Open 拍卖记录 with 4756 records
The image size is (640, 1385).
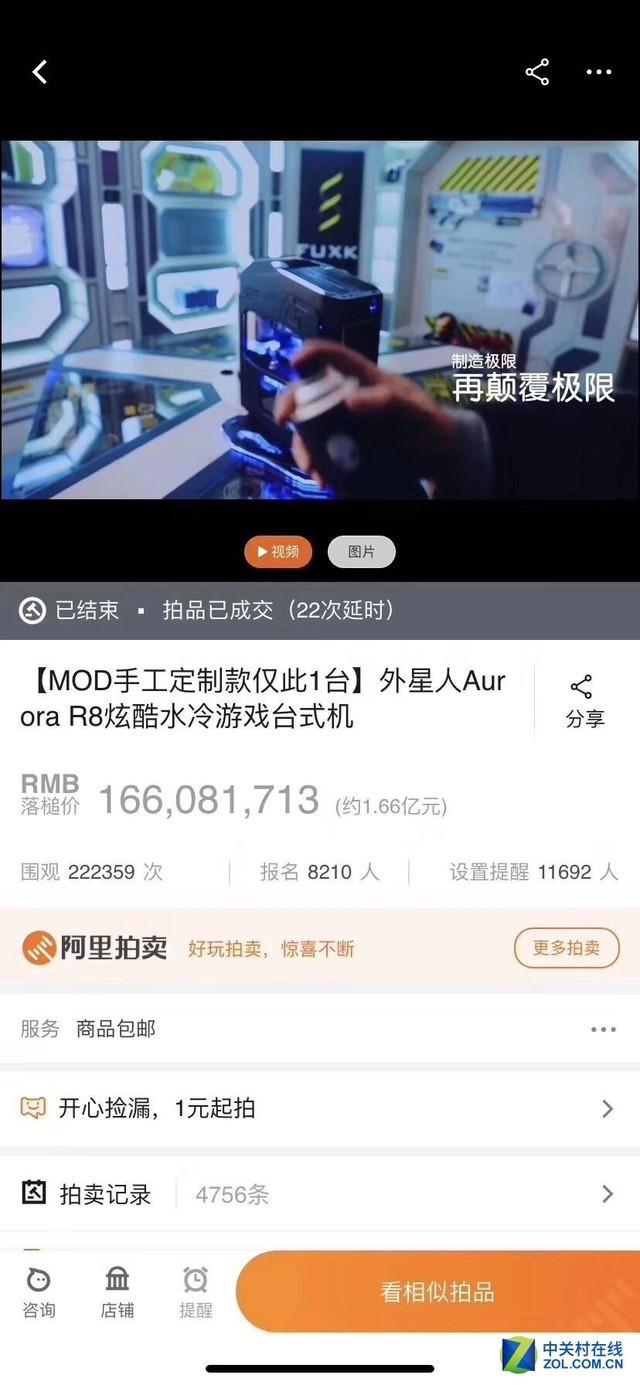[320, 1194]
